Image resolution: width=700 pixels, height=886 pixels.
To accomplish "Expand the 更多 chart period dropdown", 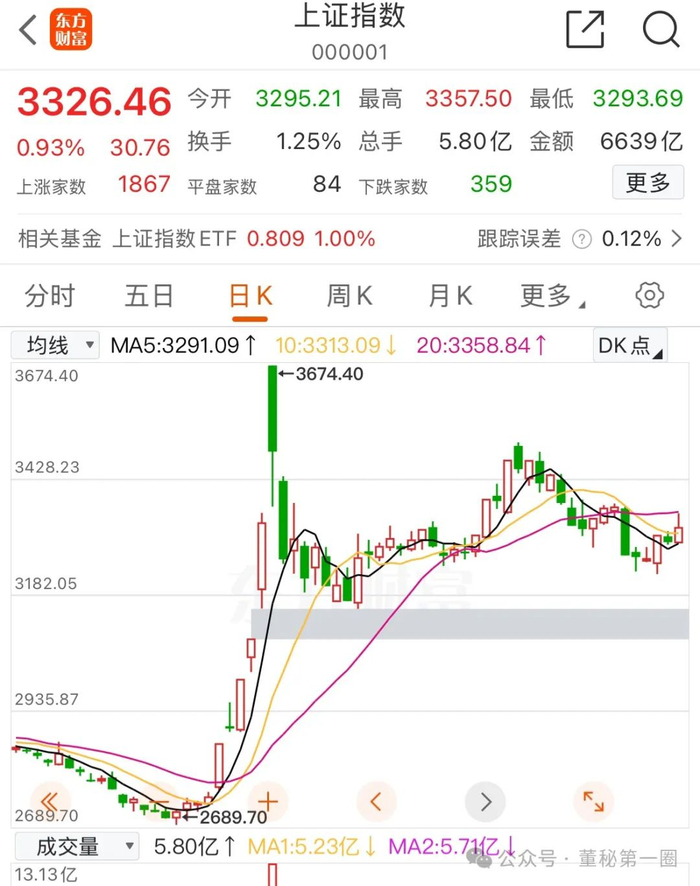I will tap(552, 296).
